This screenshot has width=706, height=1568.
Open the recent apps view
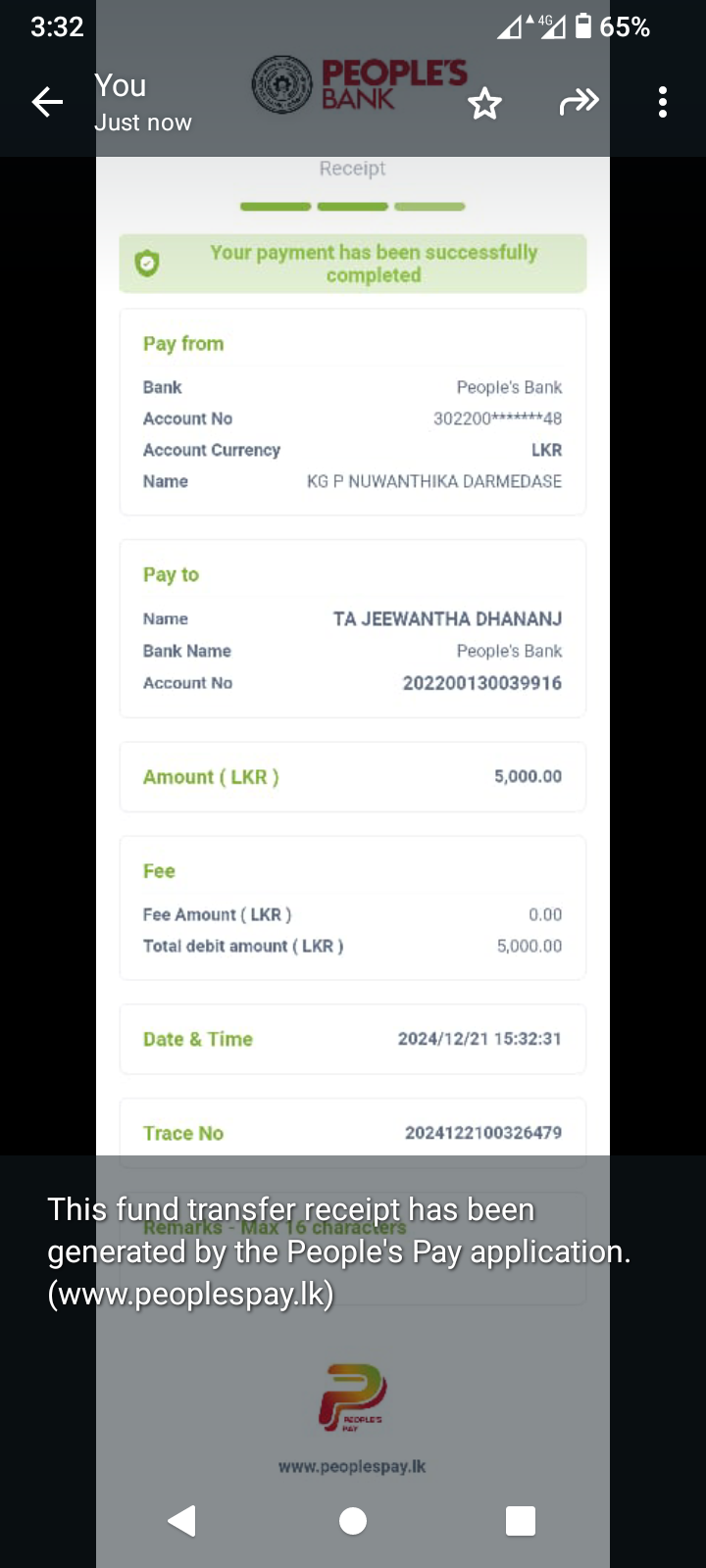point(521,1520)
